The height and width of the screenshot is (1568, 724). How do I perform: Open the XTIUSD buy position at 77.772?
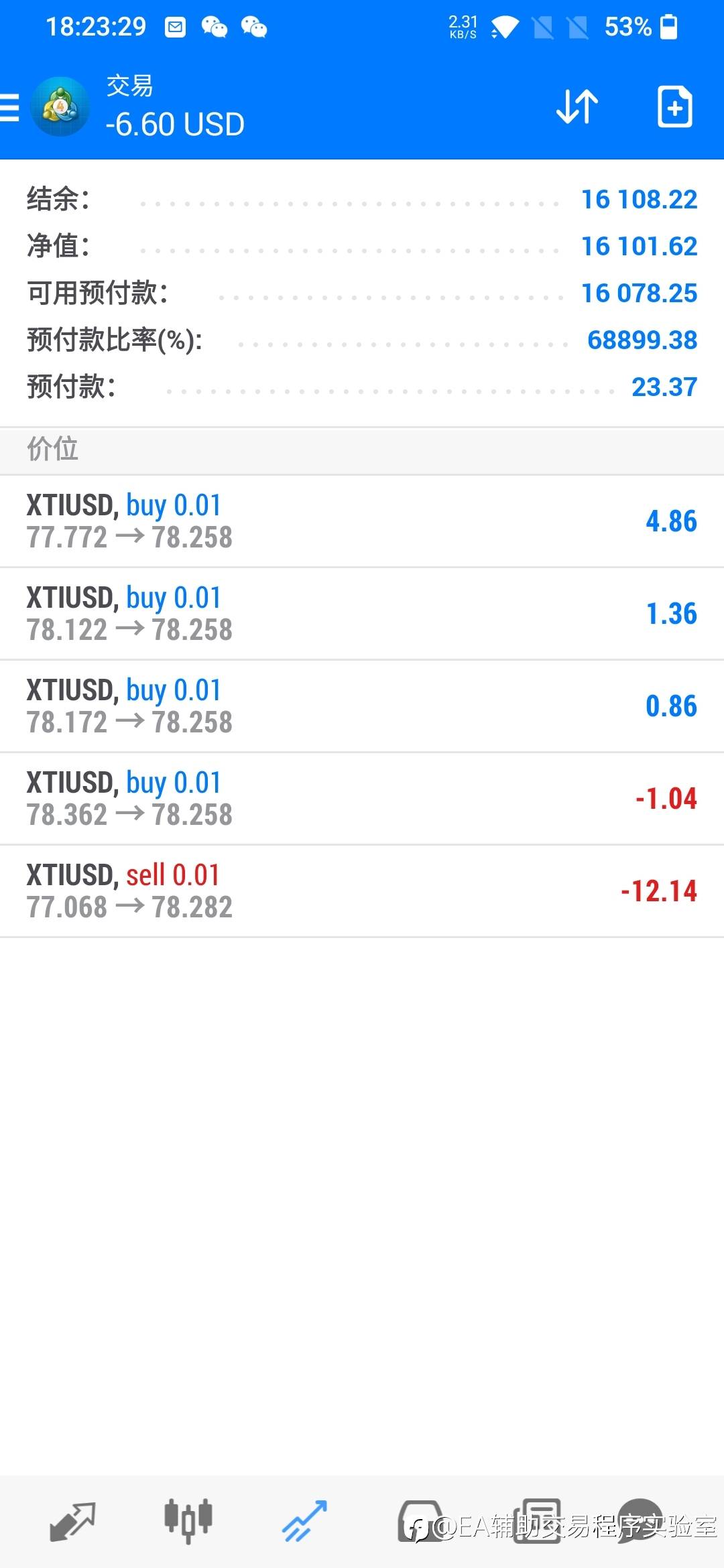point(362,521)
